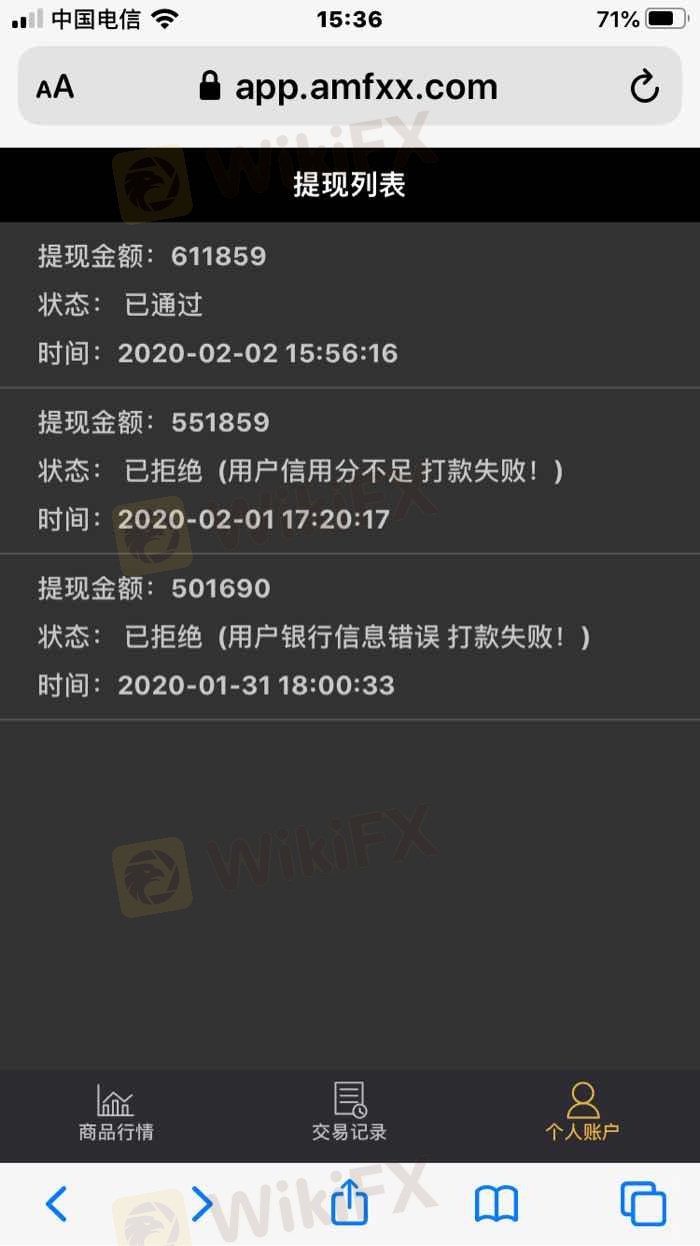
Task: Reload the current page
Action: [644, 87]
